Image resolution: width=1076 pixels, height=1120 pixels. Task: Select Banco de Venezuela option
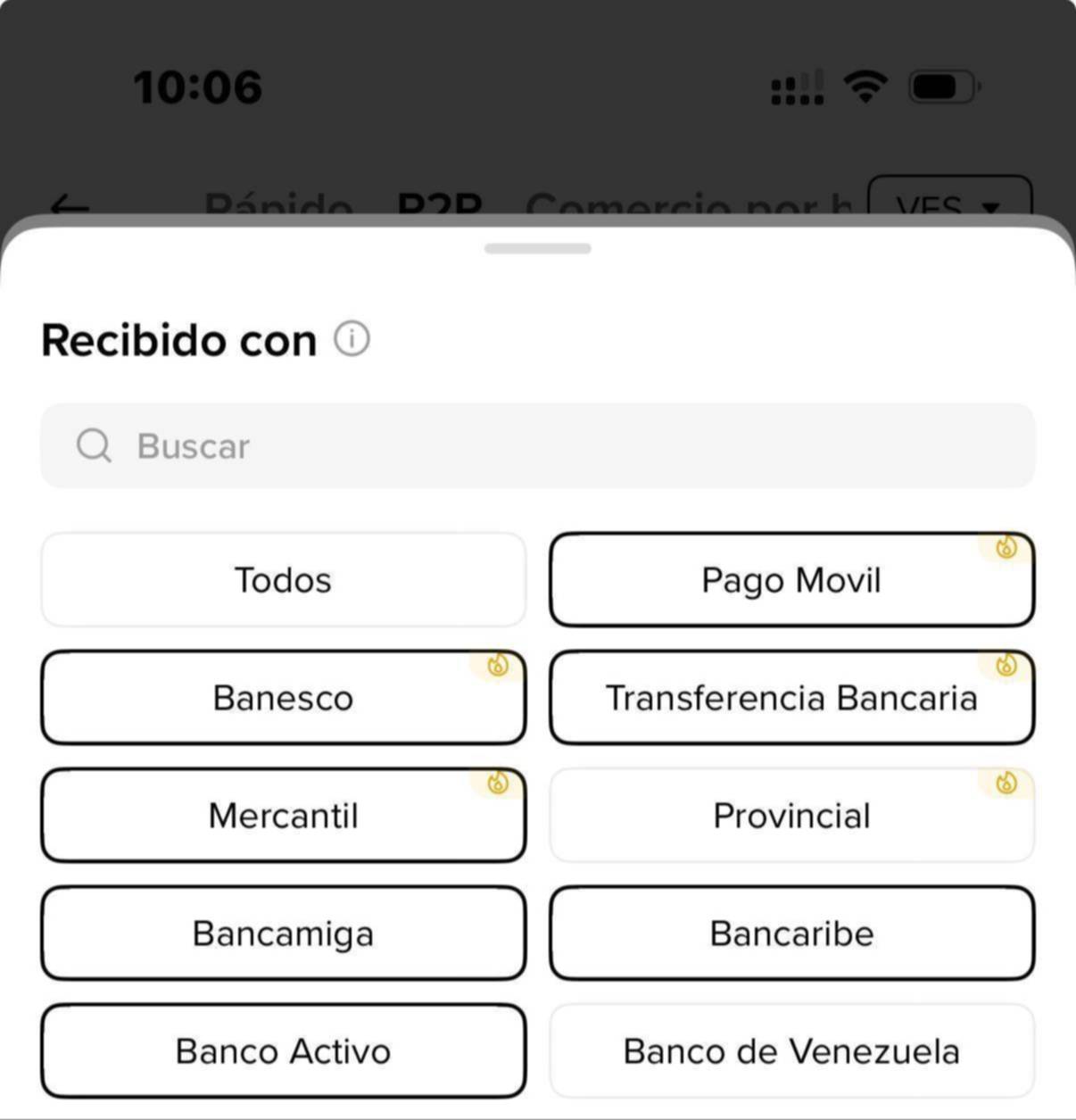791,1050
